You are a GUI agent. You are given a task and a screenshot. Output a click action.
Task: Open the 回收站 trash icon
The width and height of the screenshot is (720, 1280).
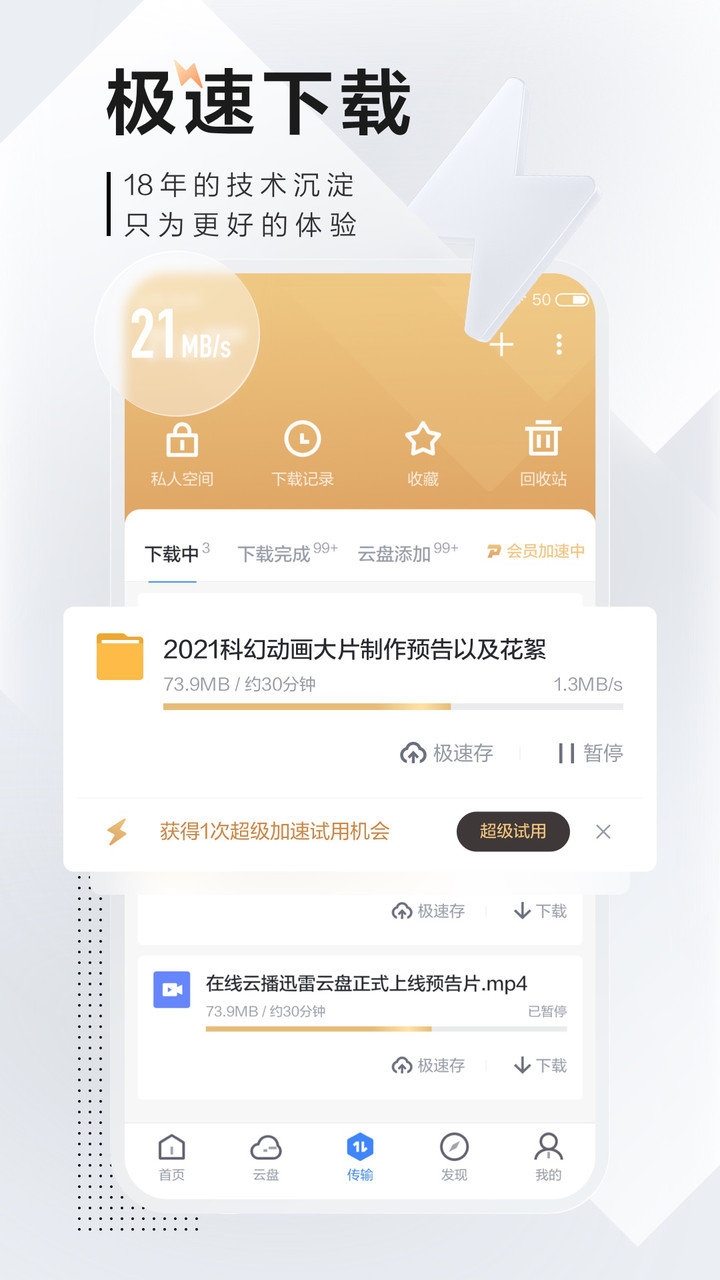click(x=543, y=440)
